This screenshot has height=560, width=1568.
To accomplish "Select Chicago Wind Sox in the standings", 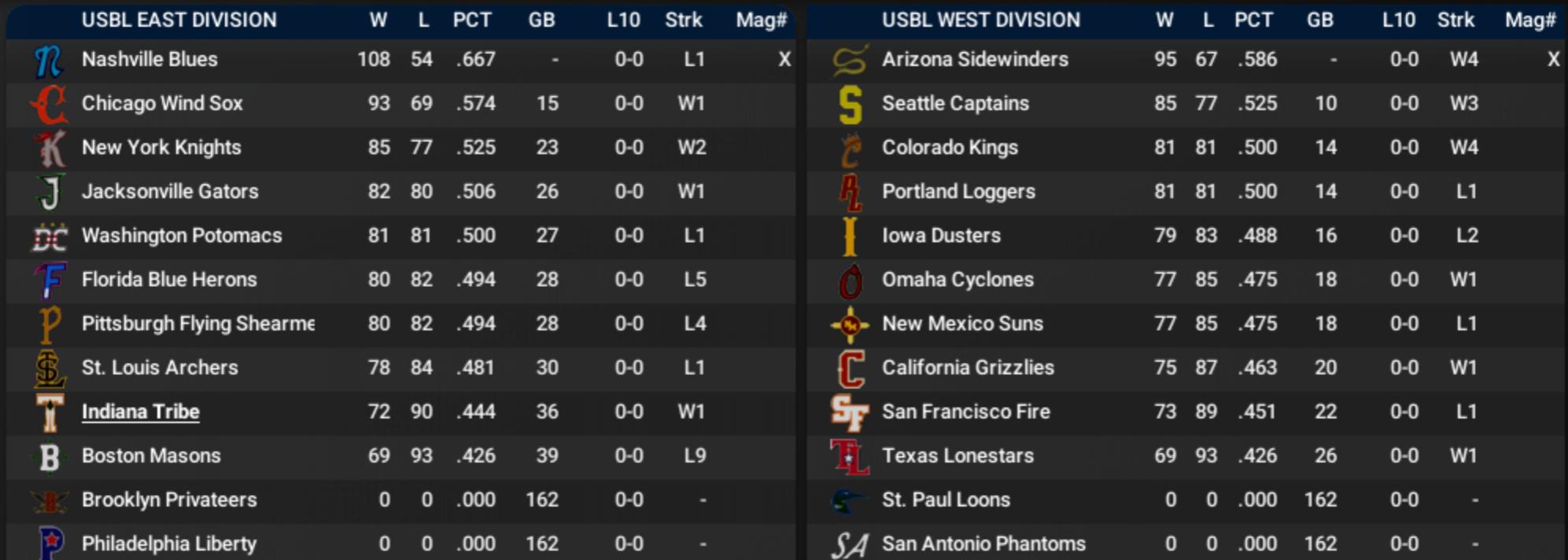I will click(162, 103).
